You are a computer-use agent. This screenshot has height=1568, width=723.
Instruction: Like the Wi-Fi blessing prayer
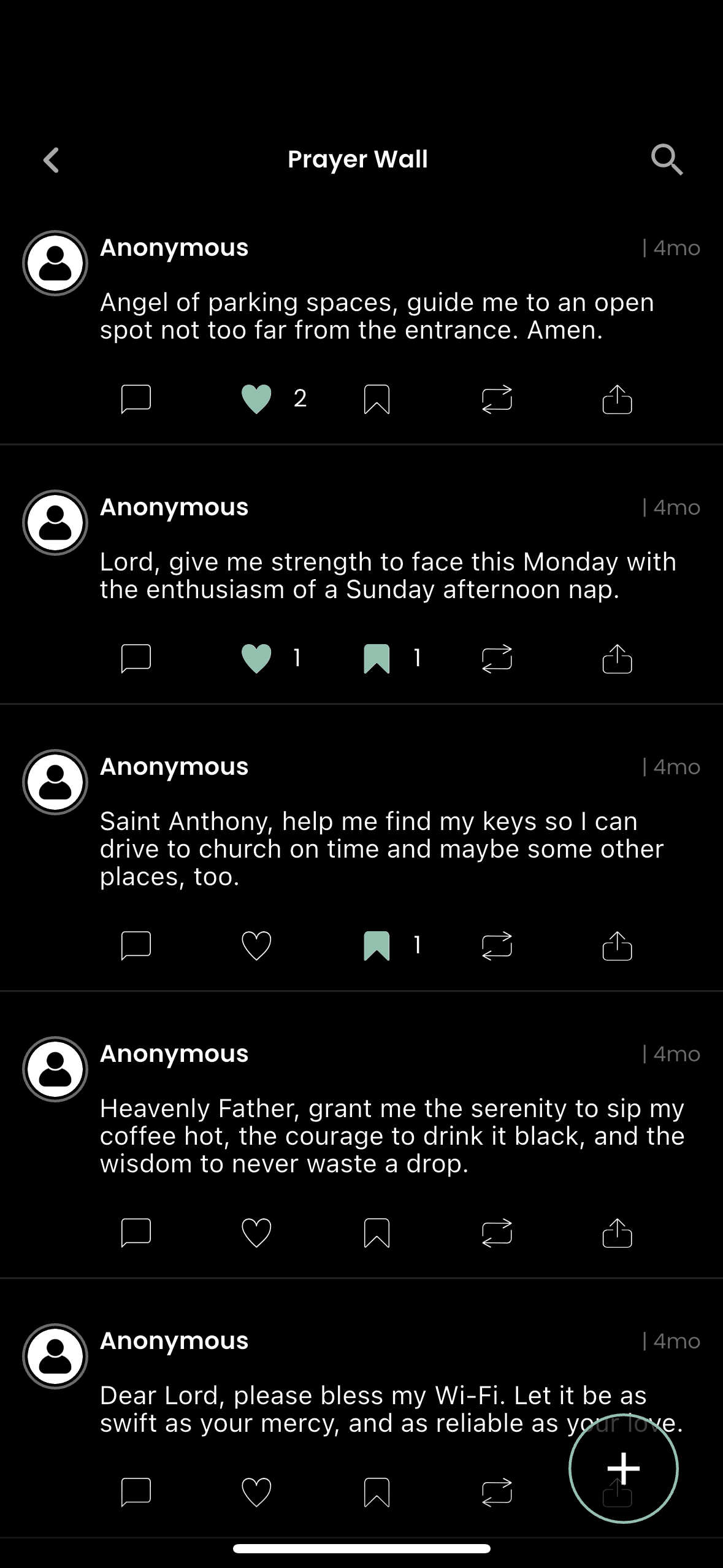point(256,1492)
